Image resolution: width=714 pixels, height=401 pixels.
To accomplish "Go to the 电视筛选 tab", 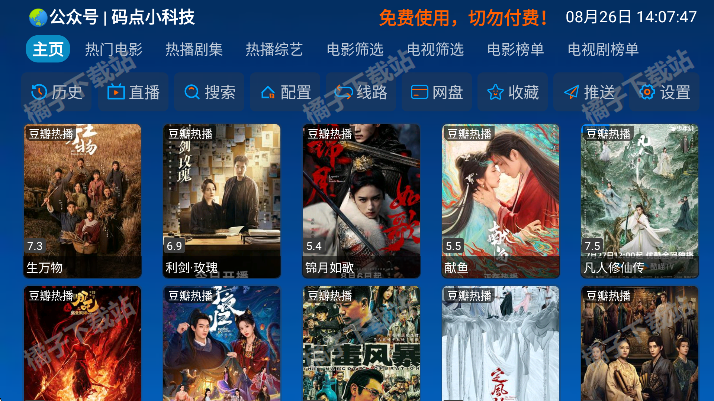I will [435, 49].
